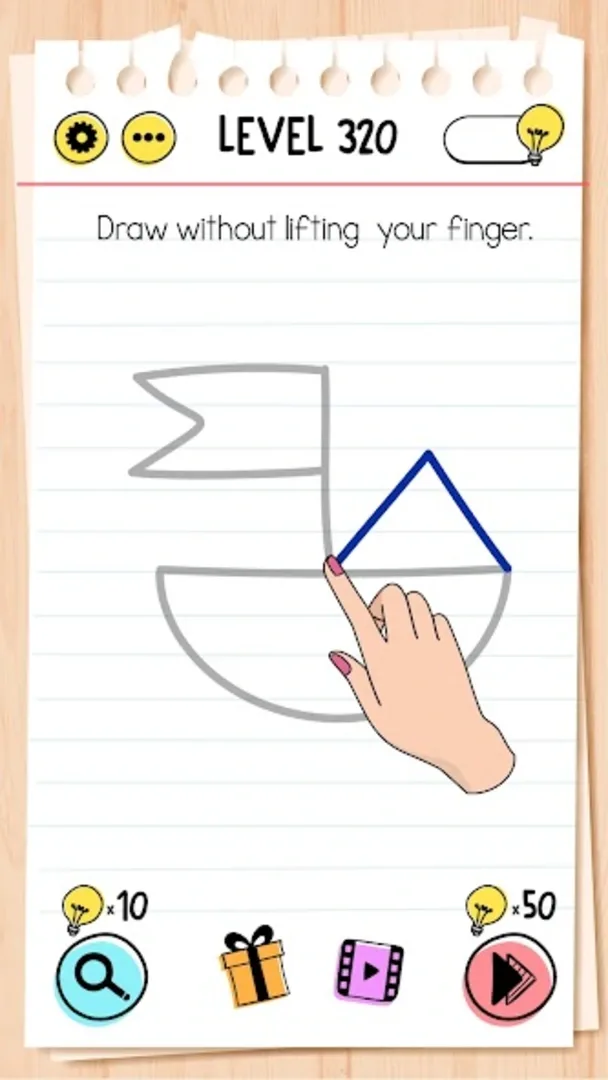Open the three-dots more menu

coord(148,138)
